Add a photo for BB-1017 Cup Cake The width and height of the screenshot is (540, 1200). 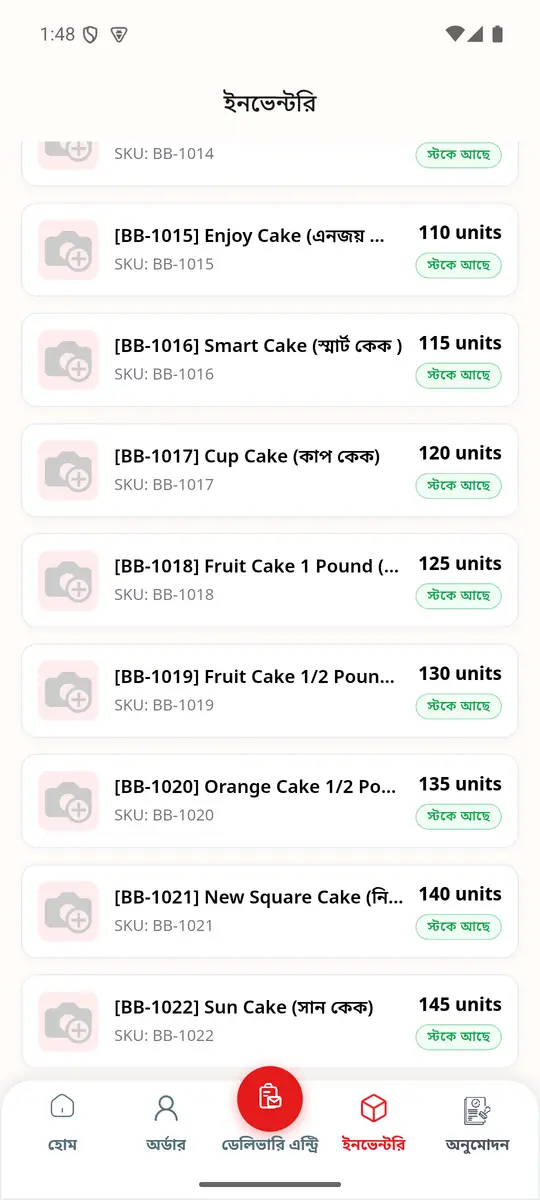(68, 470)
